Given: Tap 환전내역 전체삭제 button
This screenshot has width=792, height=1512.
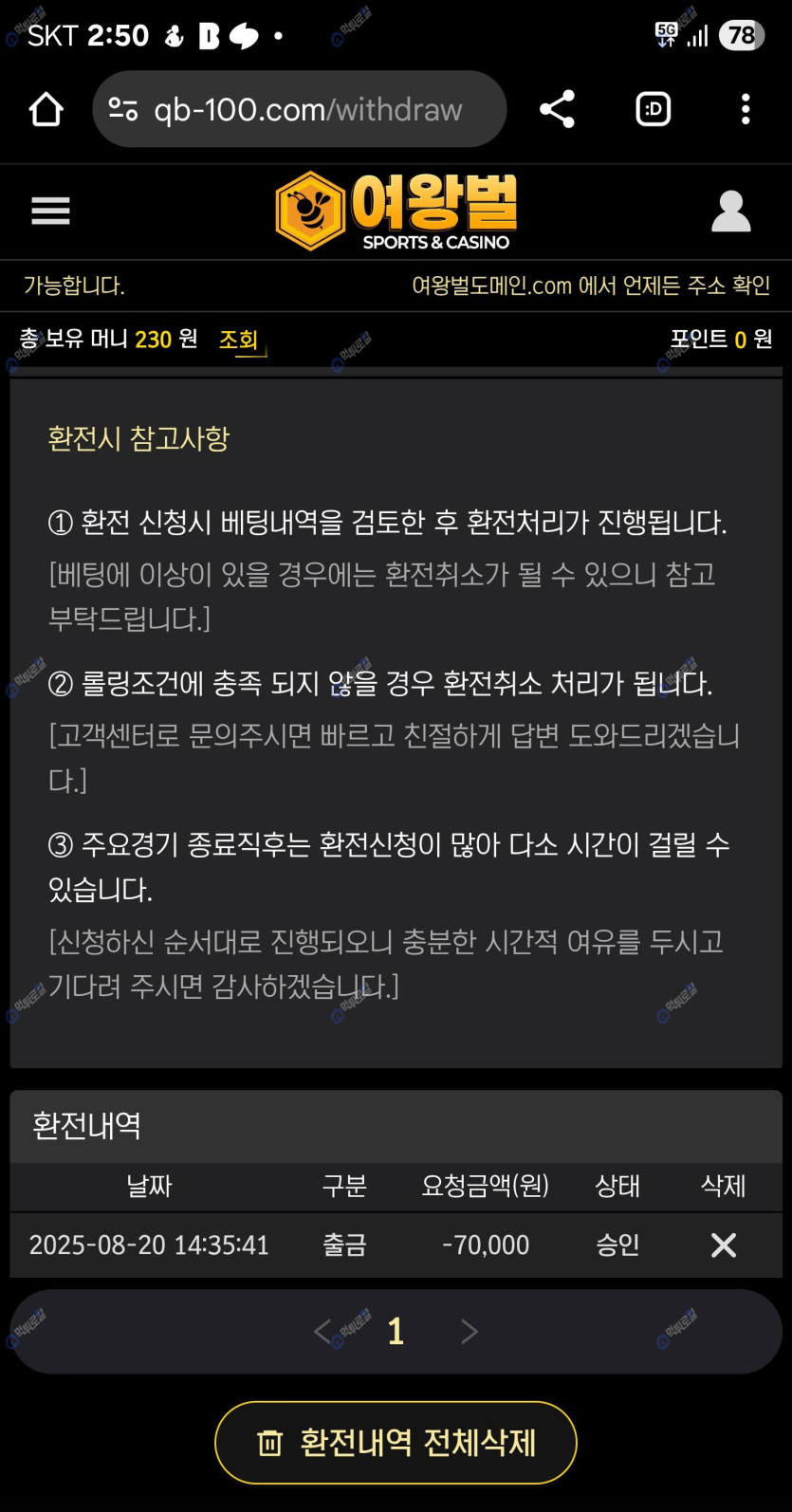Looking at the screenshot, I should [x=396, y=1442].
